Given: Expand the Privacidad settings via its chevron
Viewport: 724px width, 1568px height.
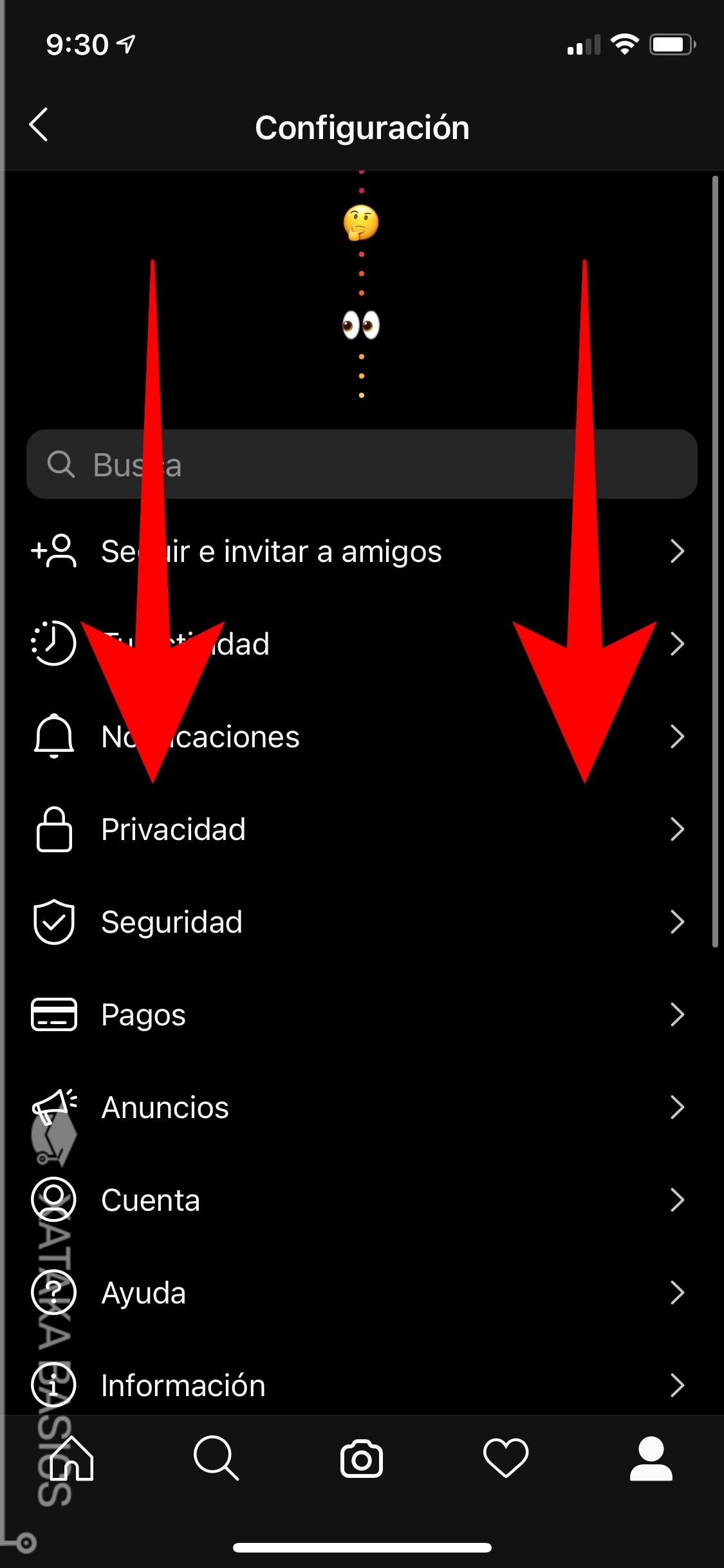Looking at the screenshot, I should (677, 830).
